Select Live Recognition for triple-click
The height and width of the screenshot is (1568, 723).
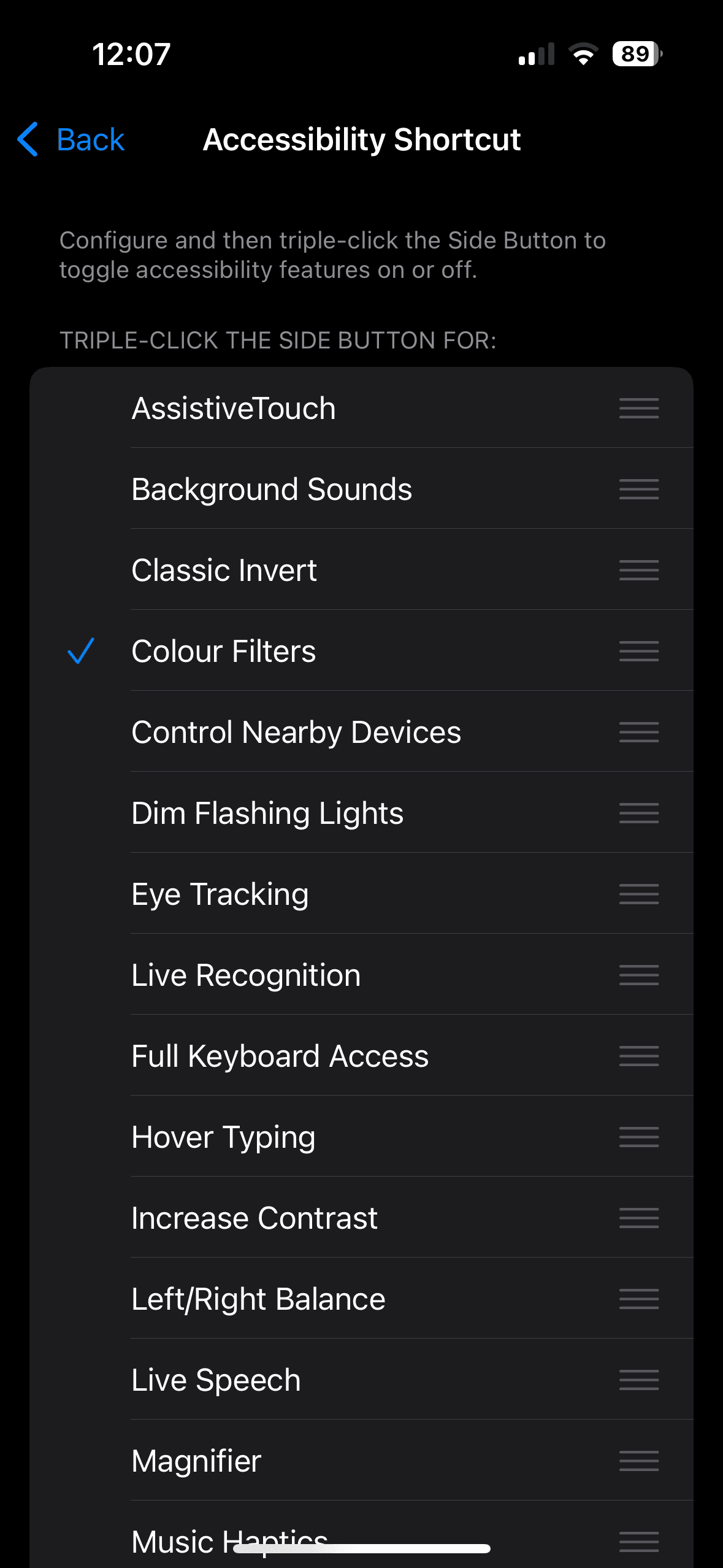click(246, 975)
